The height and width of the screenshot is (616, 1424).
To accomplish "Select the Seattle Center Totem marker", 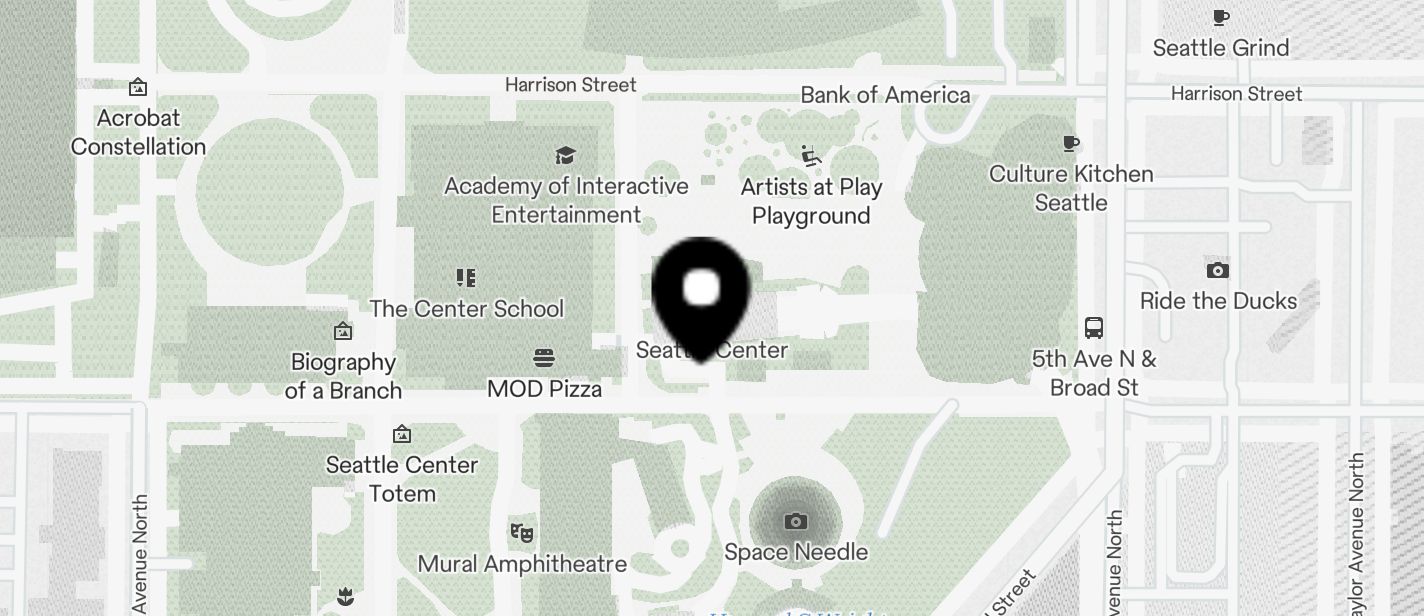I will point(402,434).
